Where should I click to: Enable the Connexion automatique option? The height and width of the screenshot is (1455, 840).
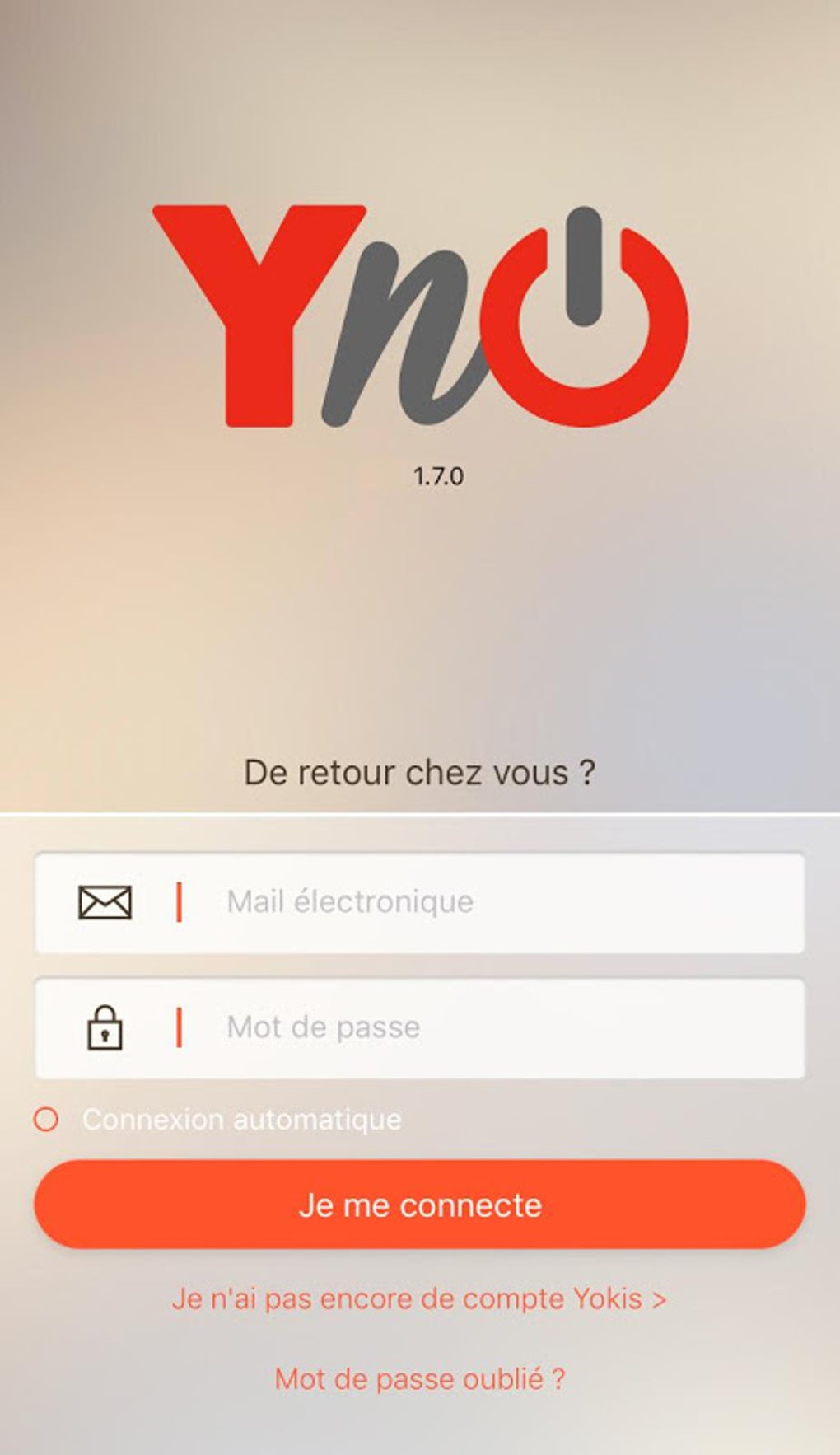47,1119
